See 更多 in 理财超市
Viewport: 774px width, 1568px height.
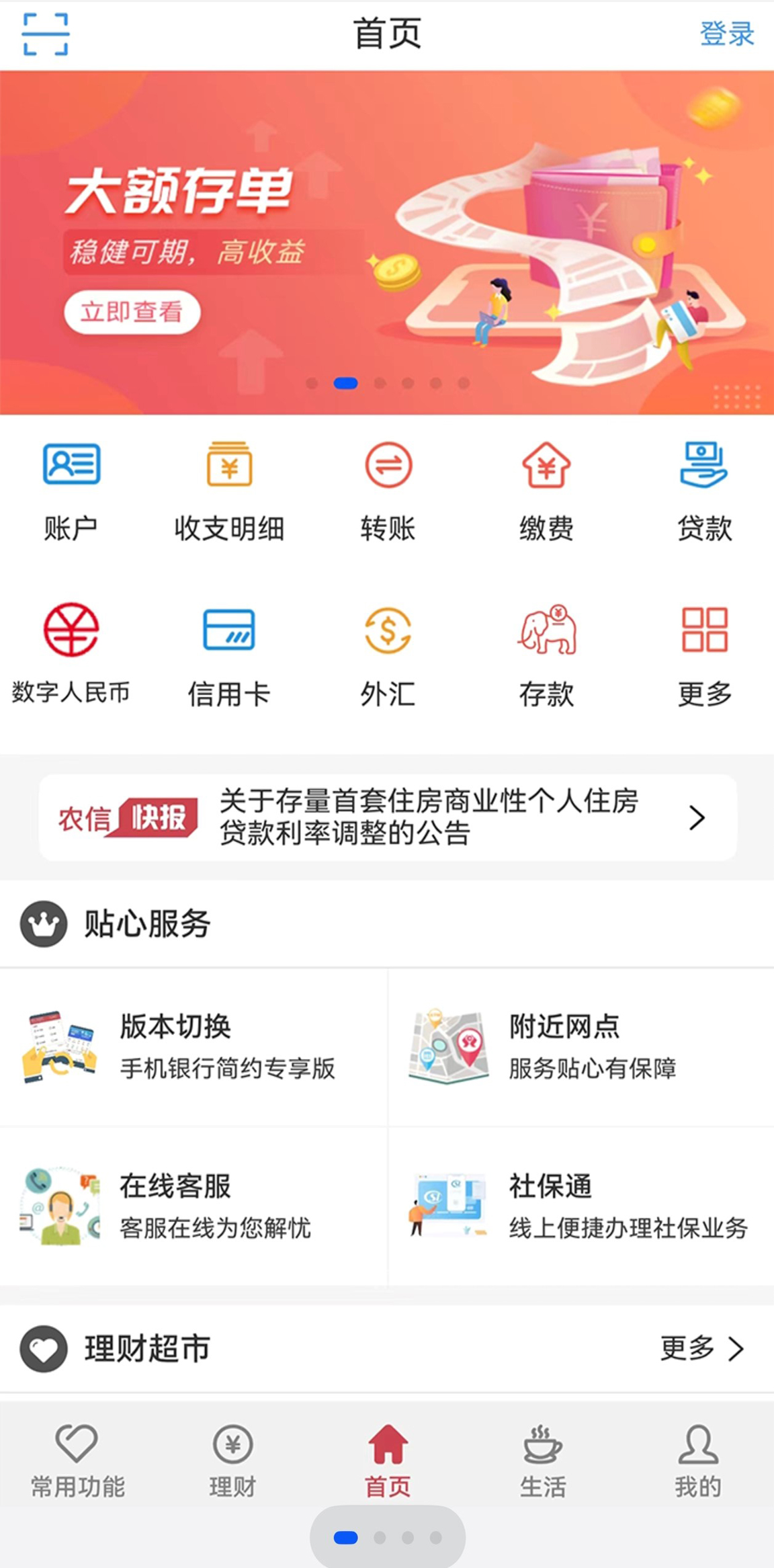point(702,1348)
